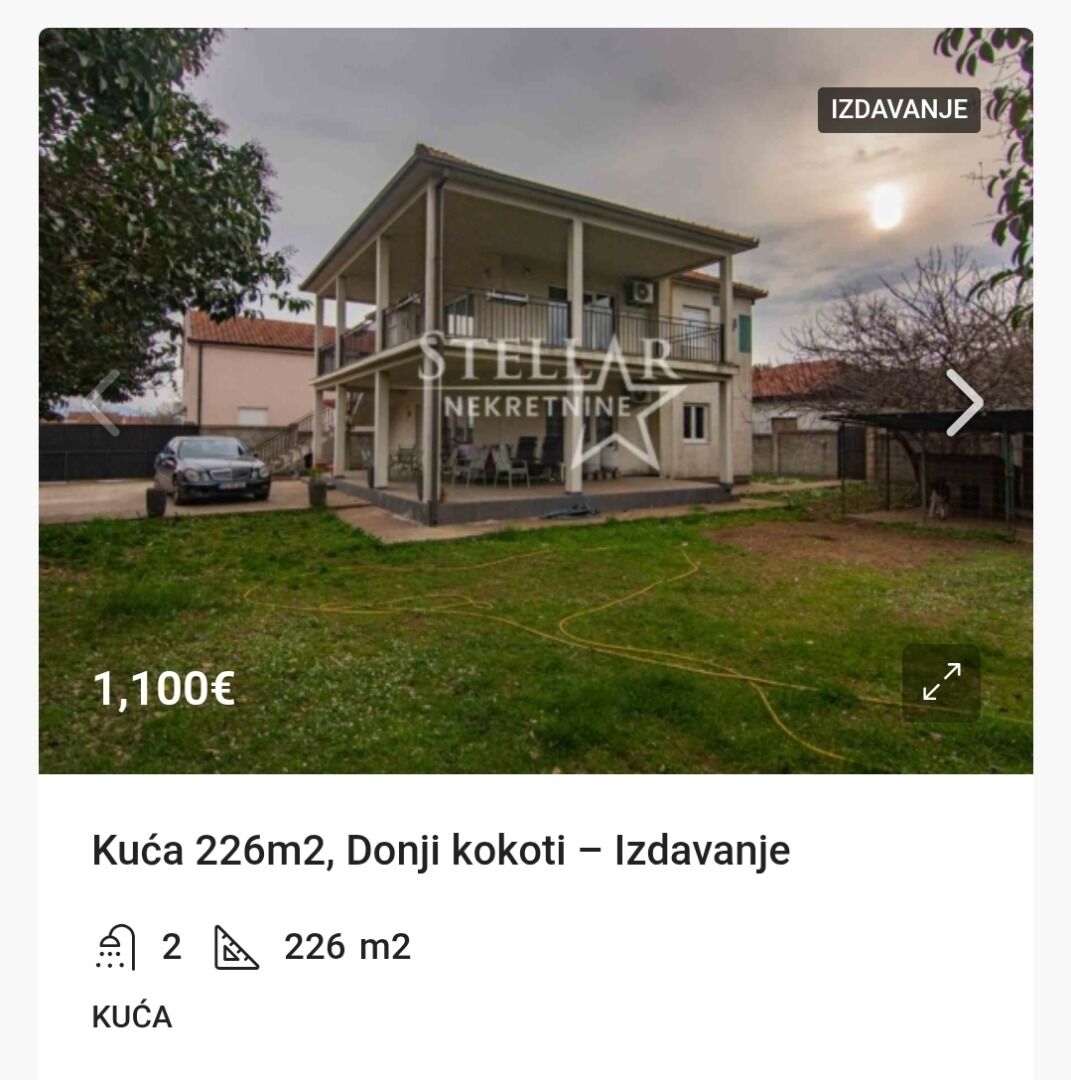The width and height of the screenshot is (1071, 1080).
Task: Go to the previous property photo
Action: (104, 403)
